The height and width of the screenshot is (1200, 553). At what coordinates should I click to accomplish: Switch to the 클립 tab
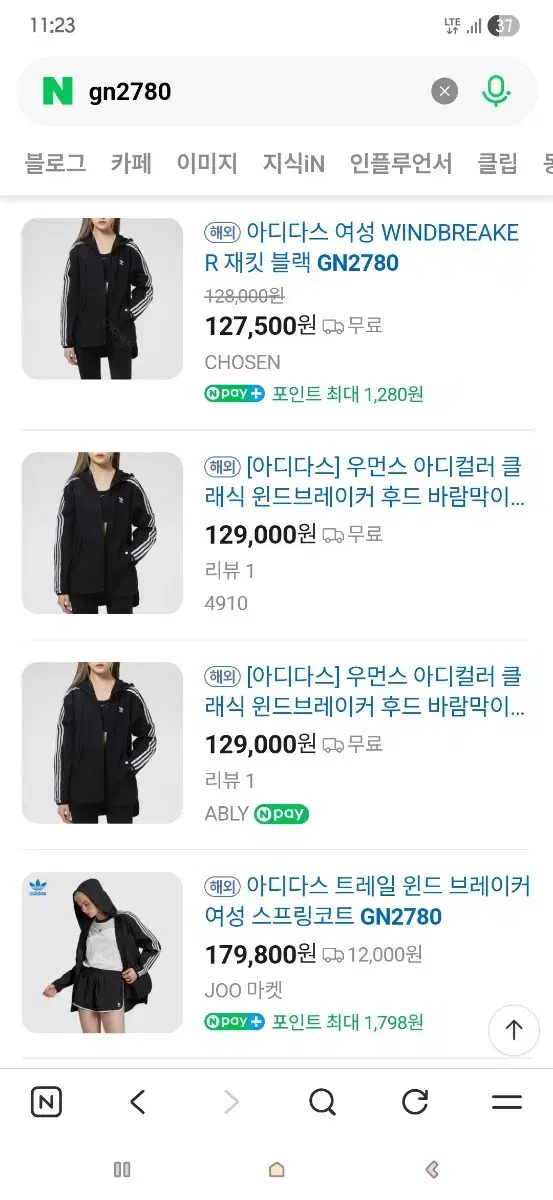497,164
